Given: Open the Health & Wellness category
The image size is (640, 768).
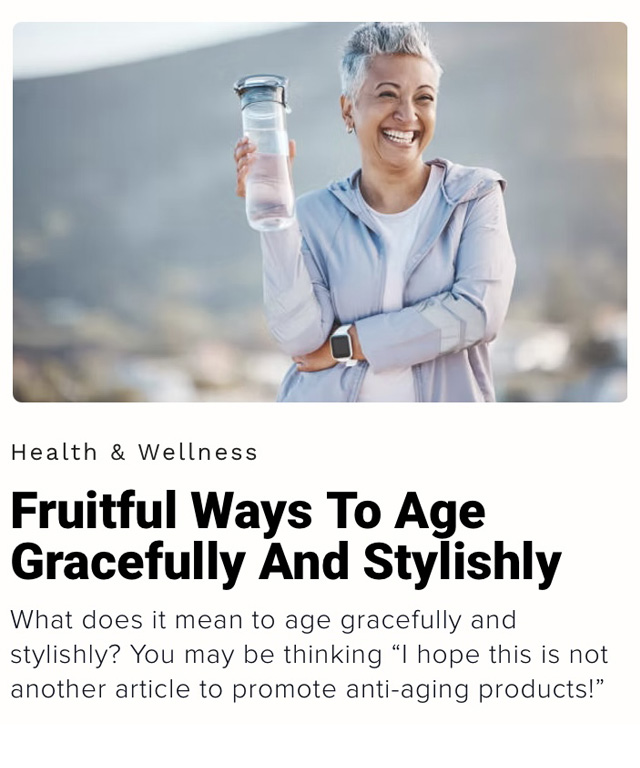Looking at the screenshot, I should click(134, 452).
